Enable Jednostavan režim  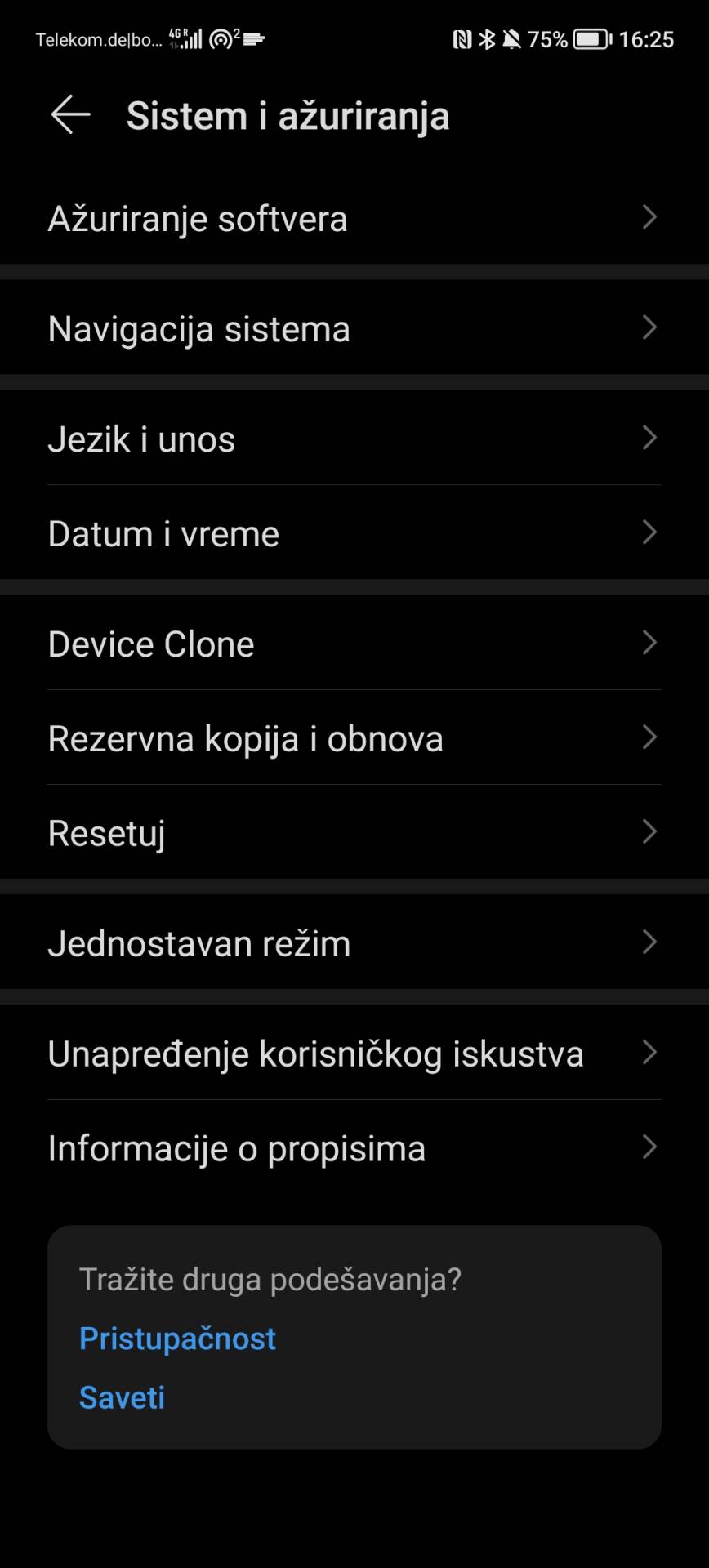pyautogui.click(x=354, y=942)
